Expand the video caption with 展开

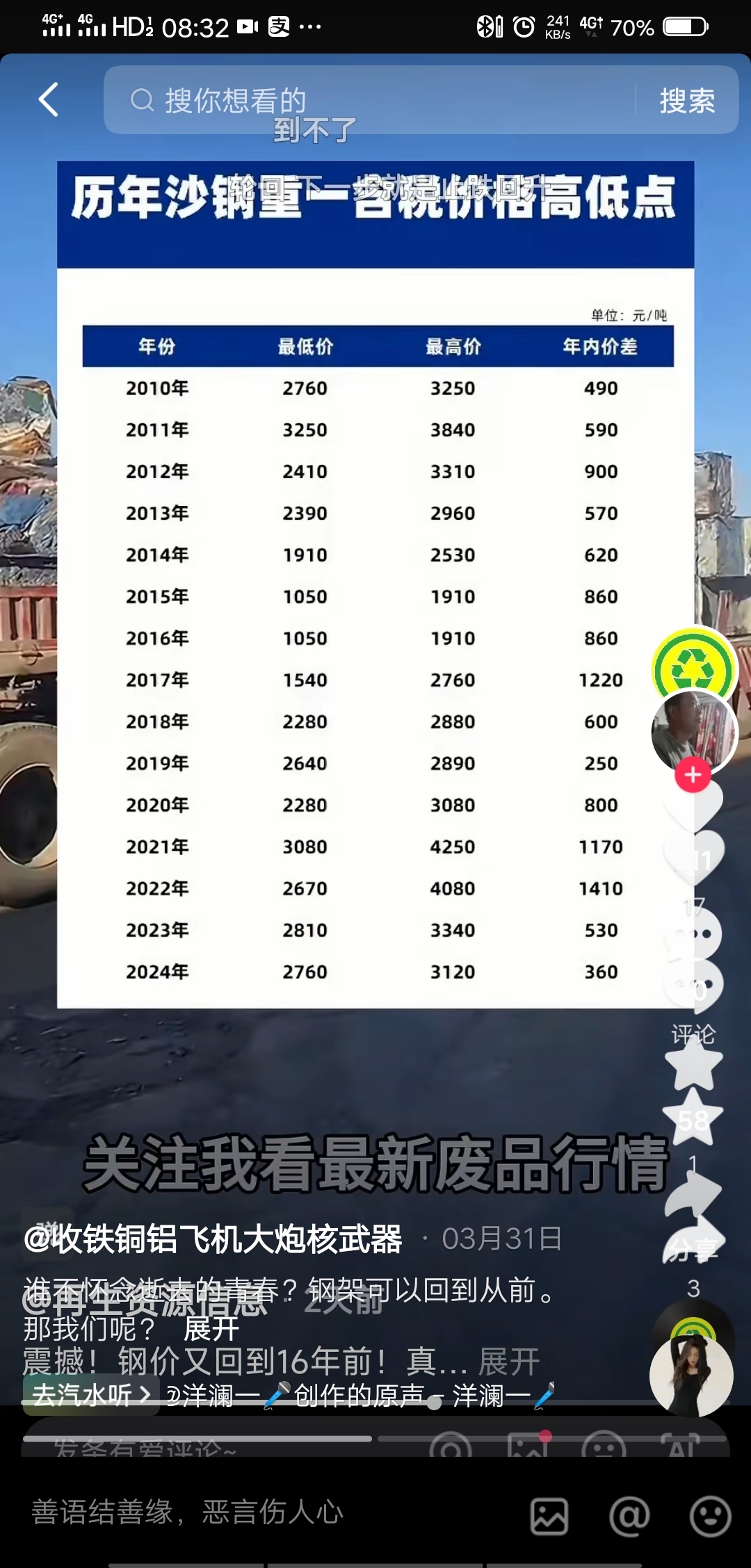(211, 1328)
